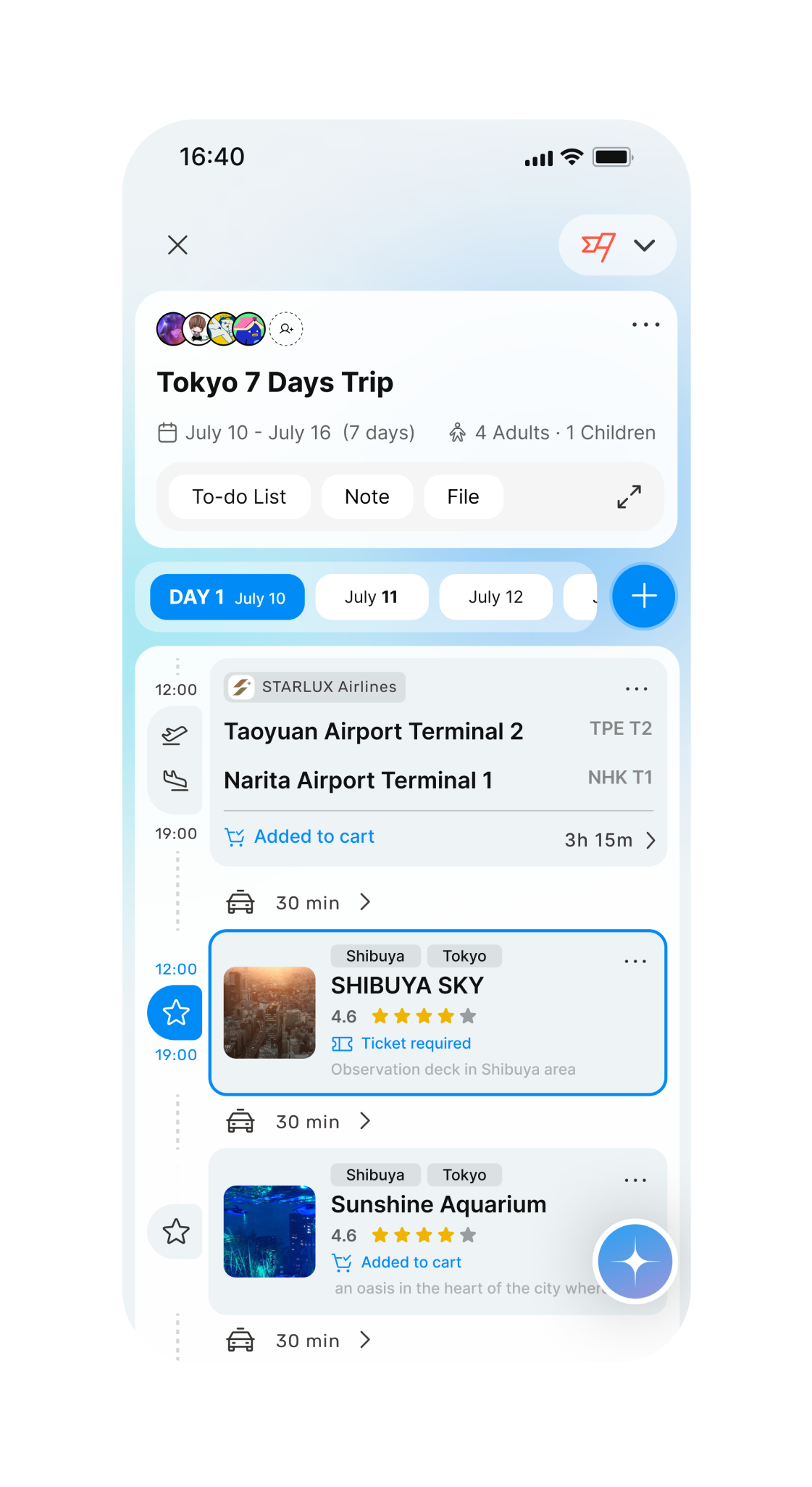Viewport: 812px width, 1487px height.
Task: Select the DAY 1 July 10 tab
Action: pyautogui.click(x=227, y=597)
